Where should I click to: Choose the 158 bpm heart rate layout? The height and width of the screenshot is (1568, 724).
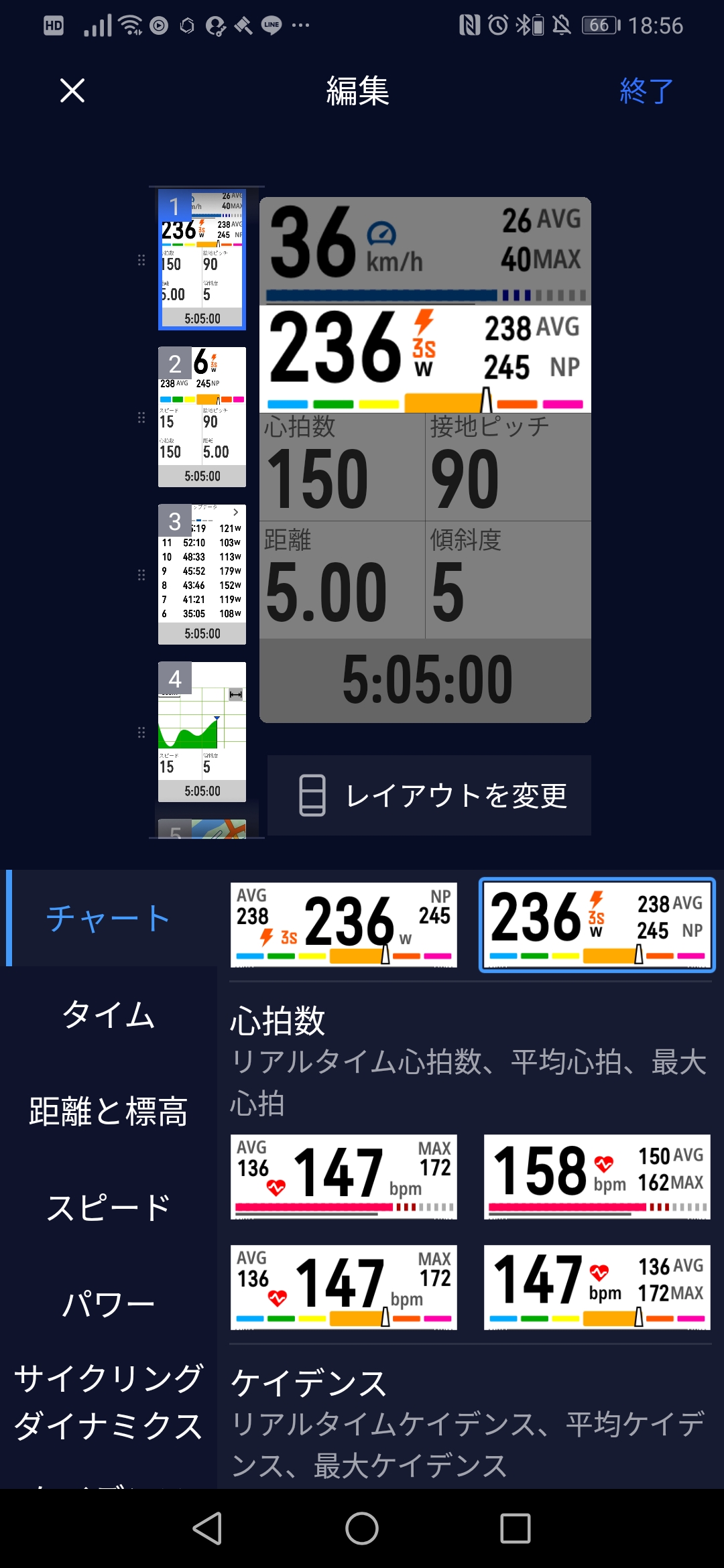point(597,1176)
